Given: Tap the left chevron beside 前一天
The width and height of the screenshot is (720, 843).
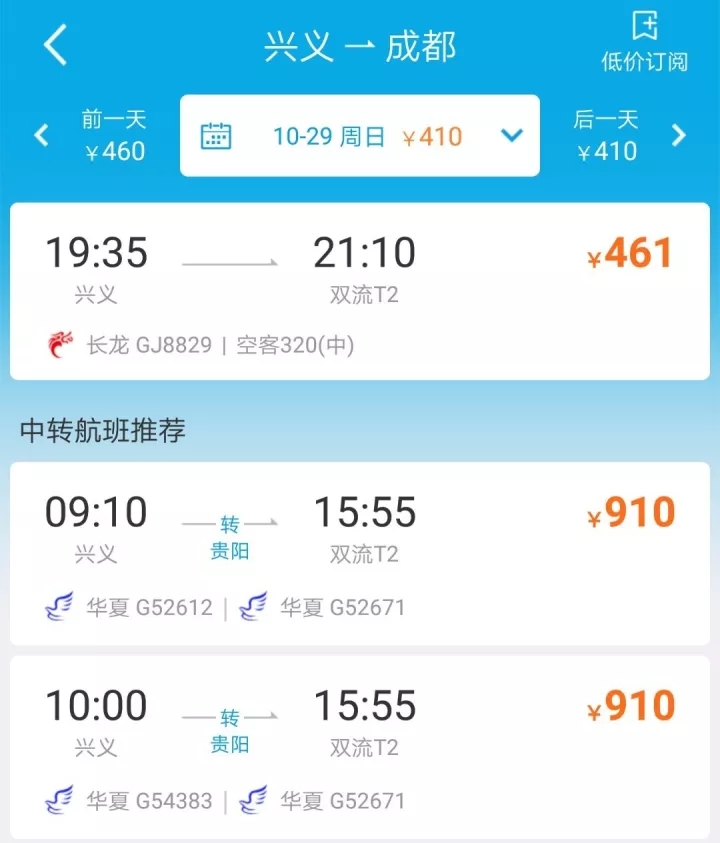Looking at the screenshot, I should click(x=40, y=135).
